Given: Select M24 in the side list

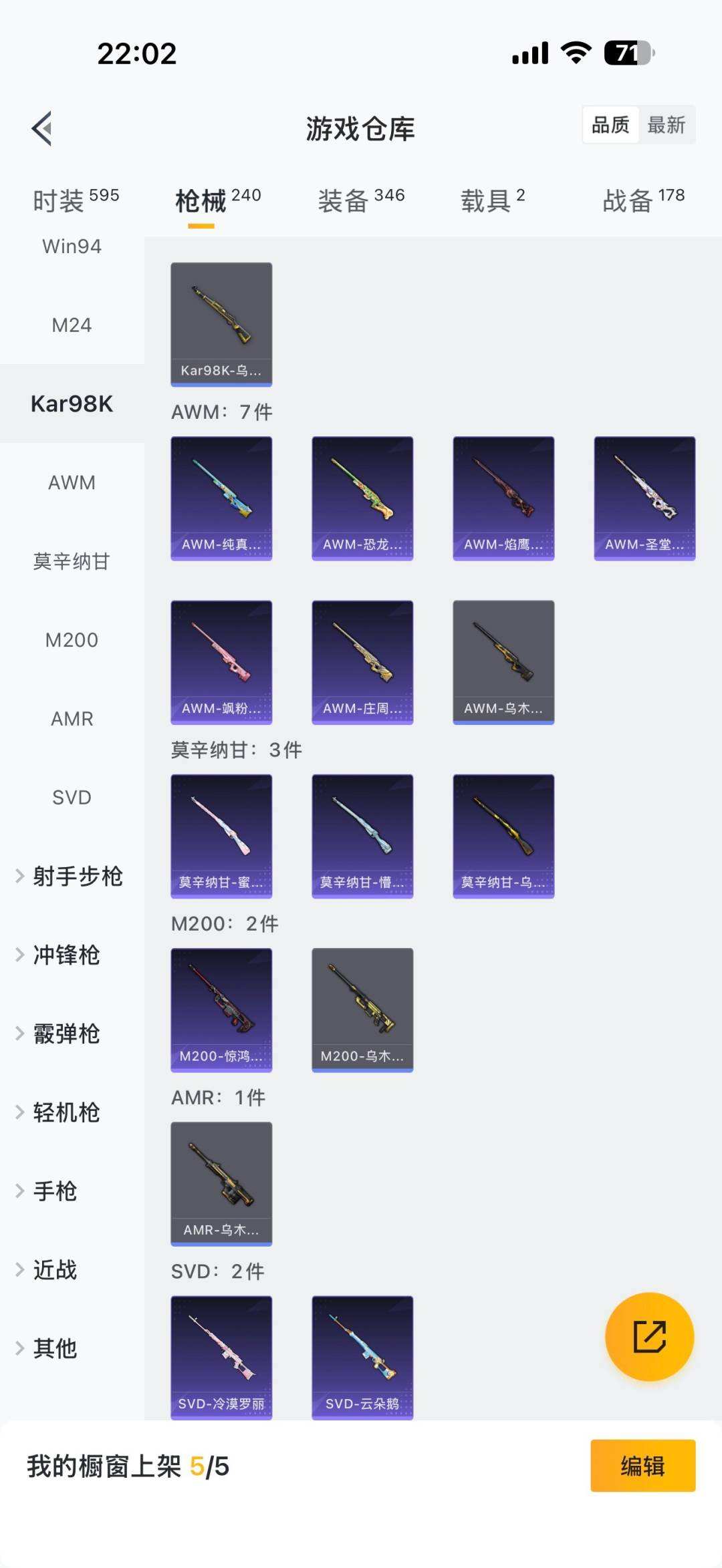Looking at the screenshot, I should tap(72, 325).
